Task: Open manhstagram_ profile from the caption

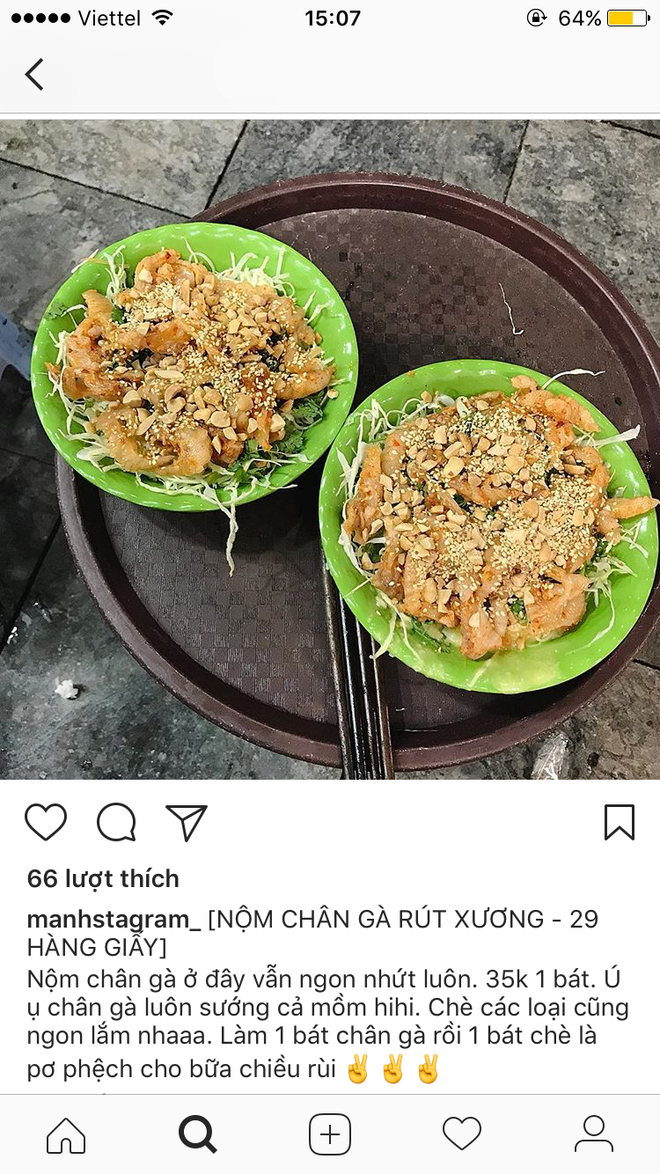Action: pos(114,919)
